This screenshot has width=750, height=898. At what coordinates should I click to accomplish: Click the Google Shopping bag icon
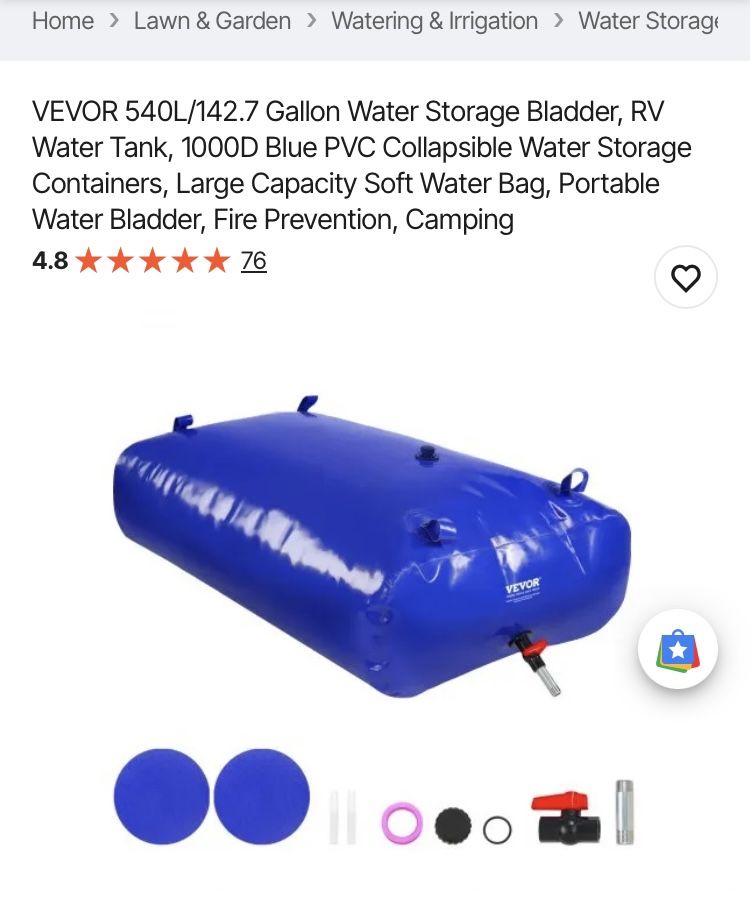(x=678, y=651)
